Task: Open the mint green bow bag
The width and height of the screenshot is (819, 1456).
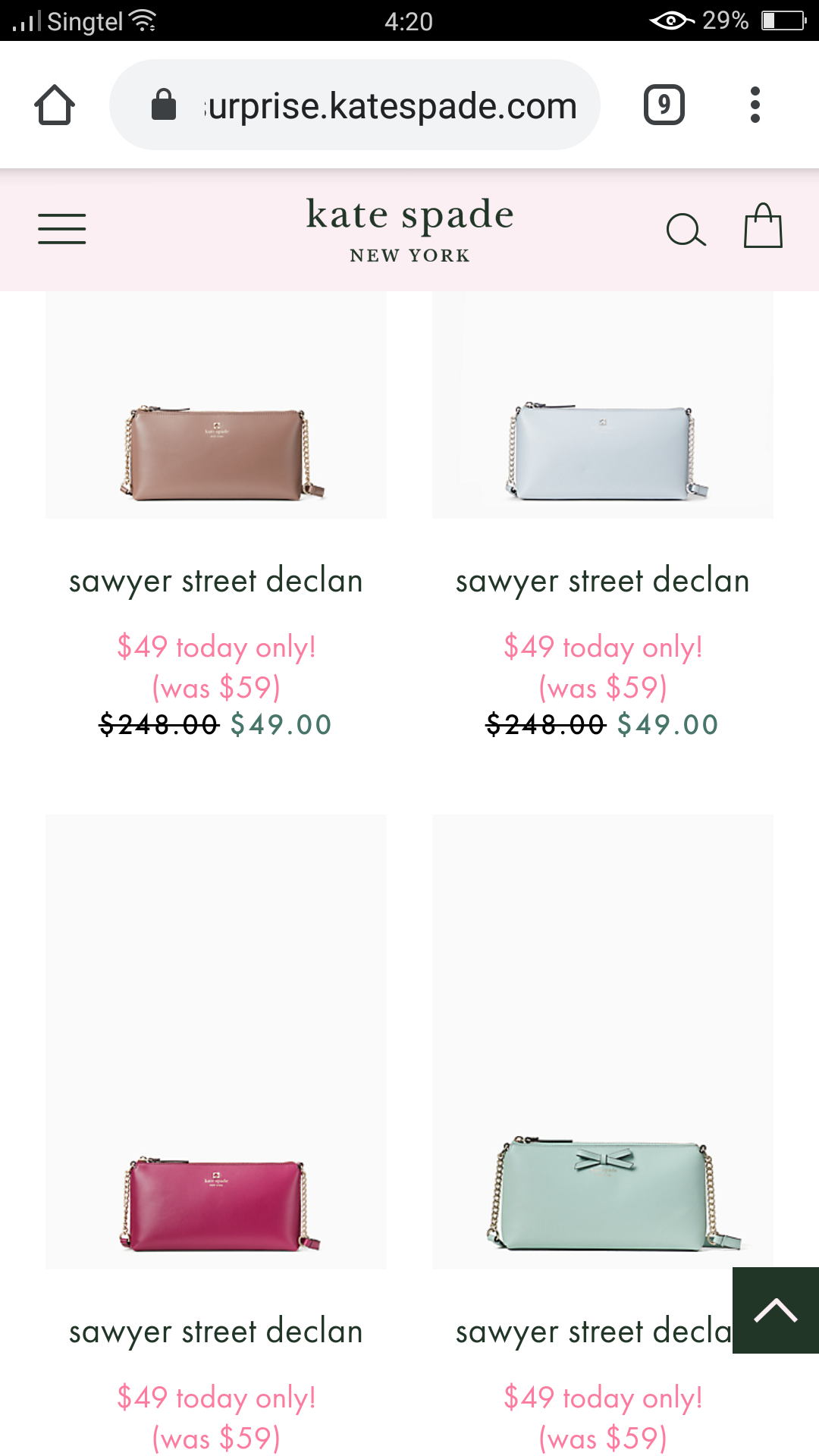Action: click(x=603, y=1042)
